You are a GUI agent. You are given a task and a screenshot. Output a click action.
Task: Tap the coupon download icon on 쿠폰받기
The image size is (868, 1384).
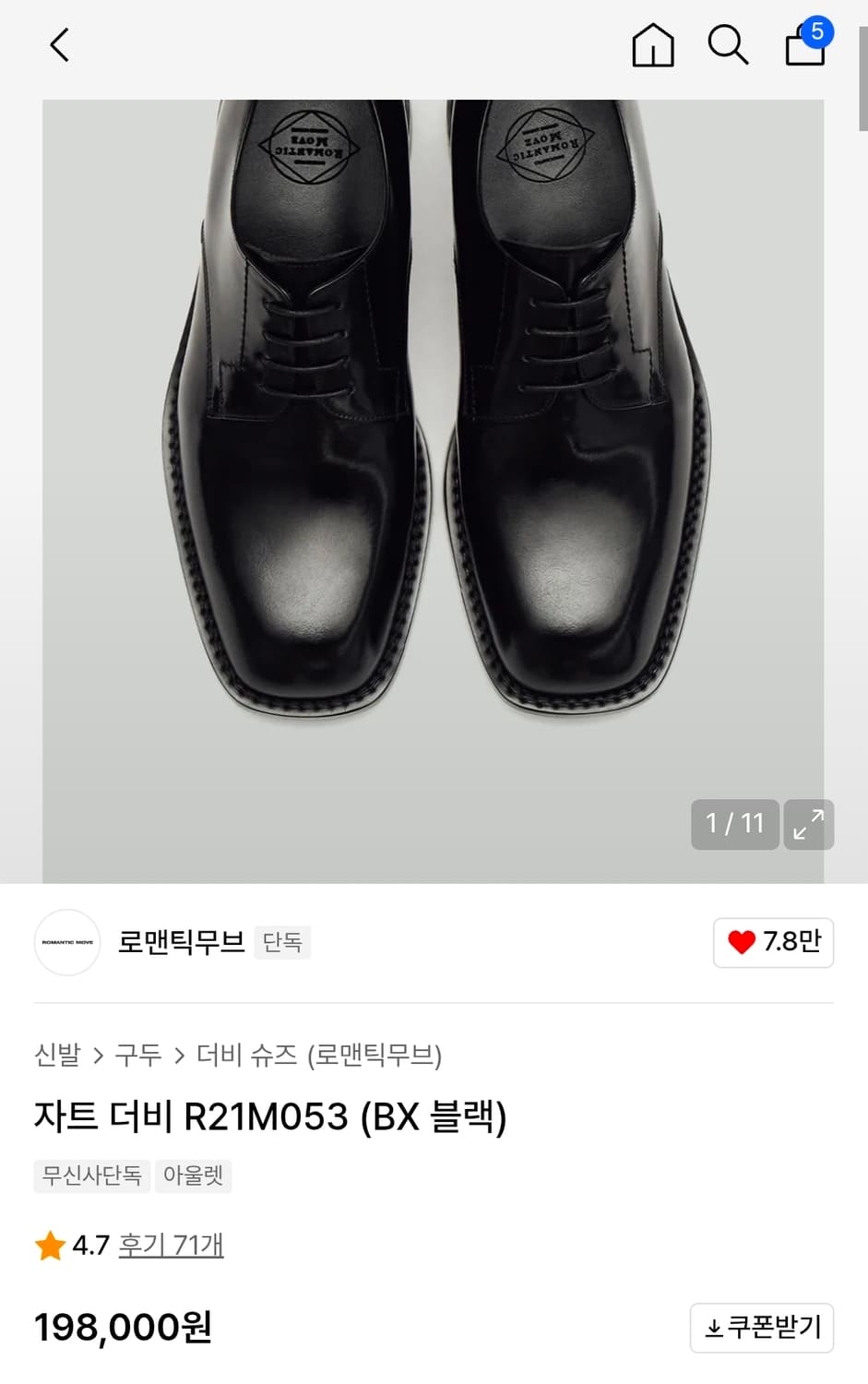coord(715,1328)
